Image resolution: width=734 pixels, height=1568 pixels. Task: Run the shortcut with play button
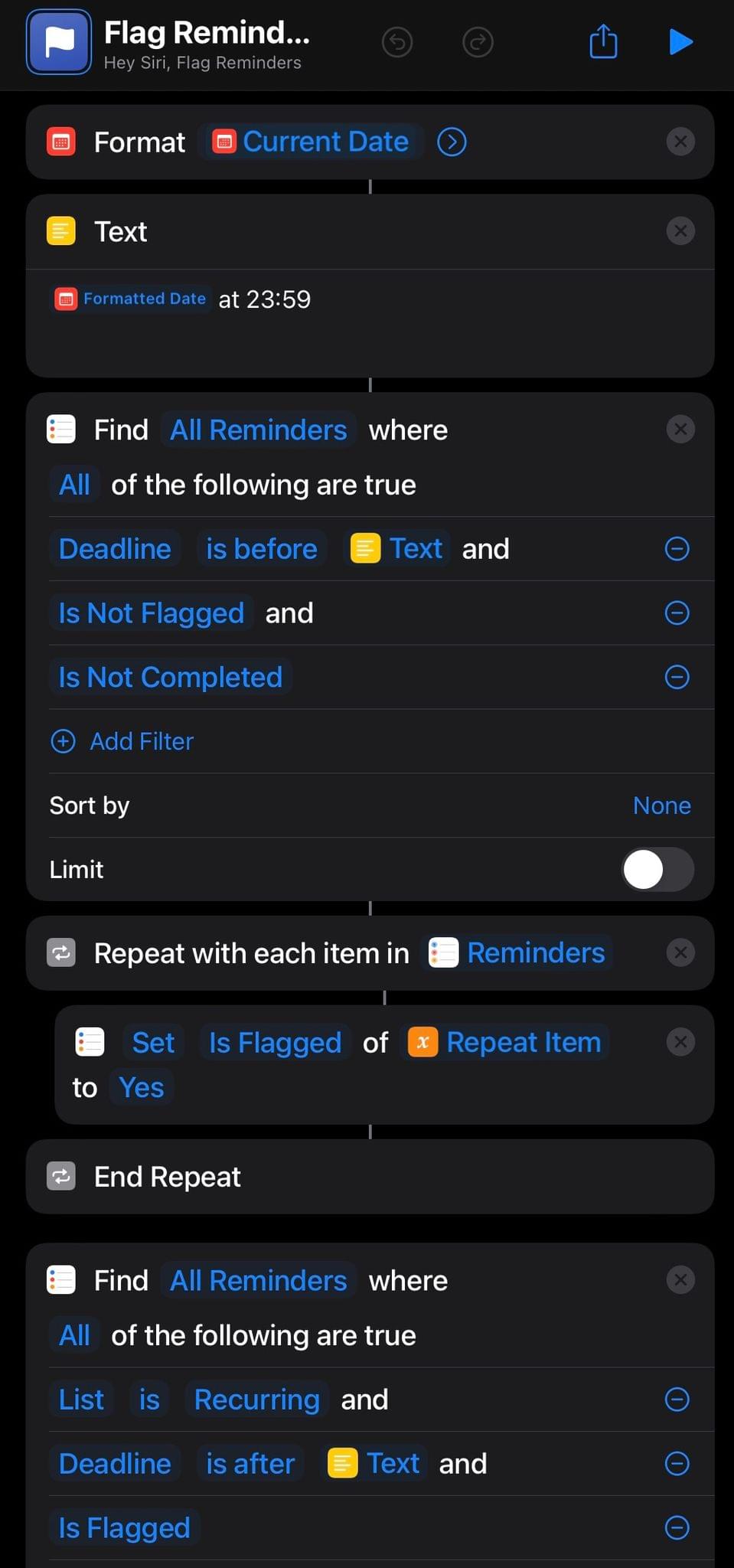(680, 42)
